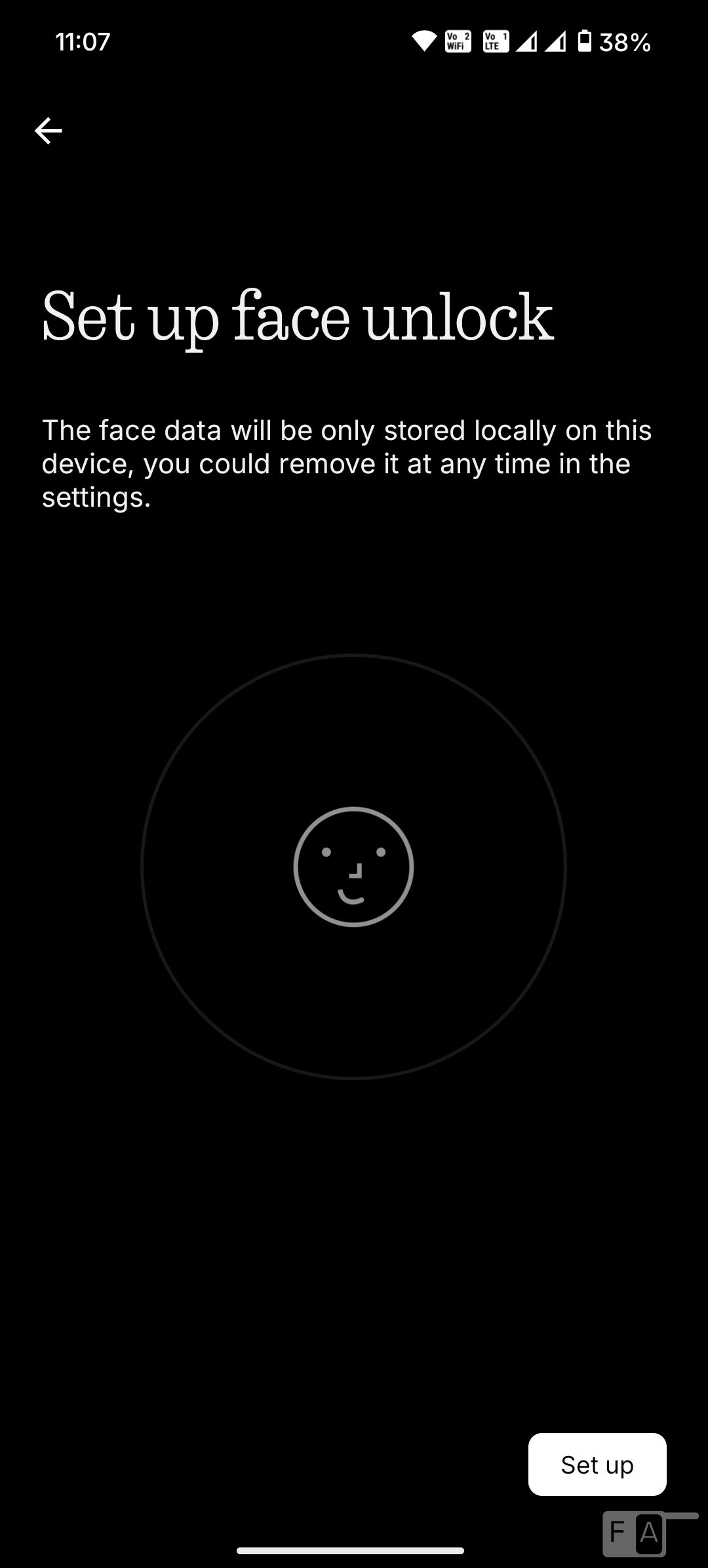Tap the Set up button

tap(597, 1464)
